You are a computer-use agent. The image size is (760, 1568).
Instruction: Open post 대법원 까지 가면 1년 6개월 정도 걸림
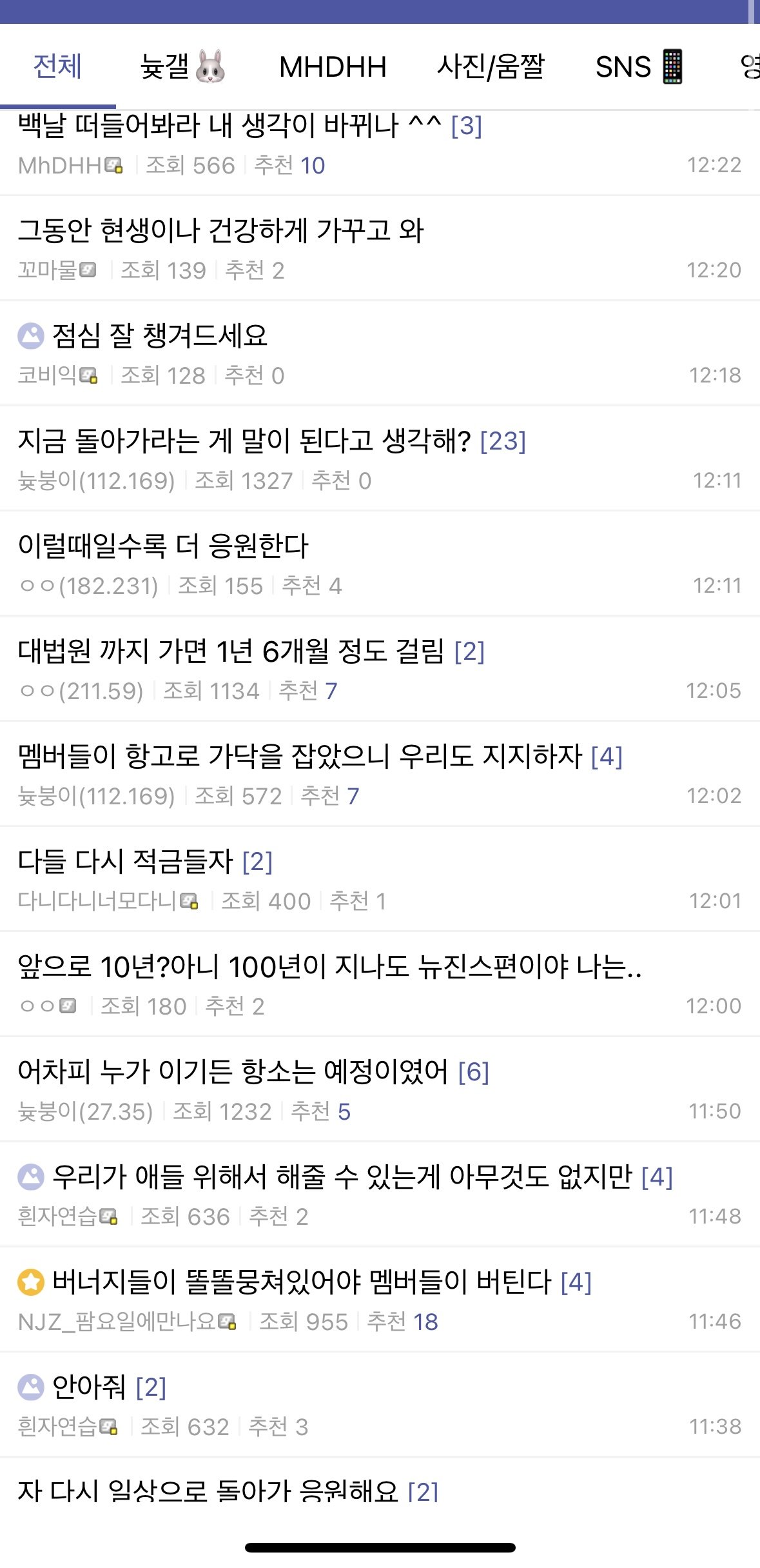[231, 651]
